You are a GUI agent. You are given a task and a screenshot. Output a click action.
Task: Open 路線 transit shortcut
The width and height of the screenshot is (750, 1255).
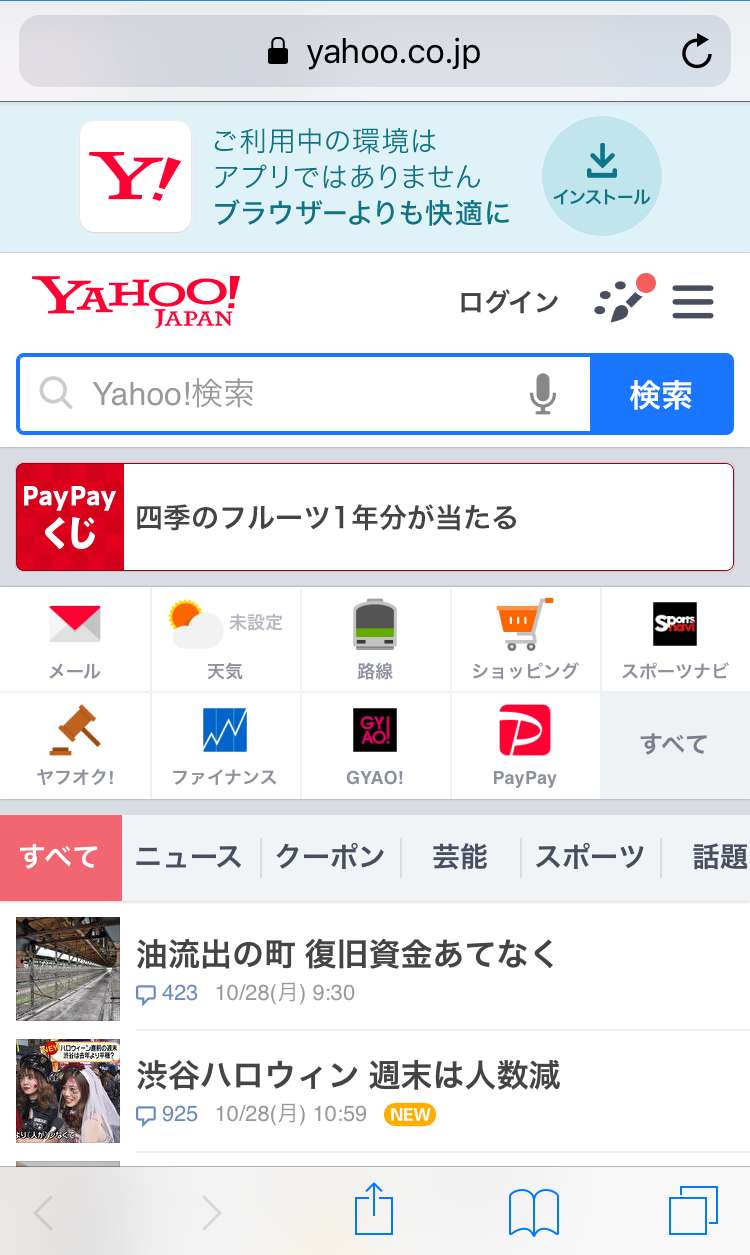point(375,640)
